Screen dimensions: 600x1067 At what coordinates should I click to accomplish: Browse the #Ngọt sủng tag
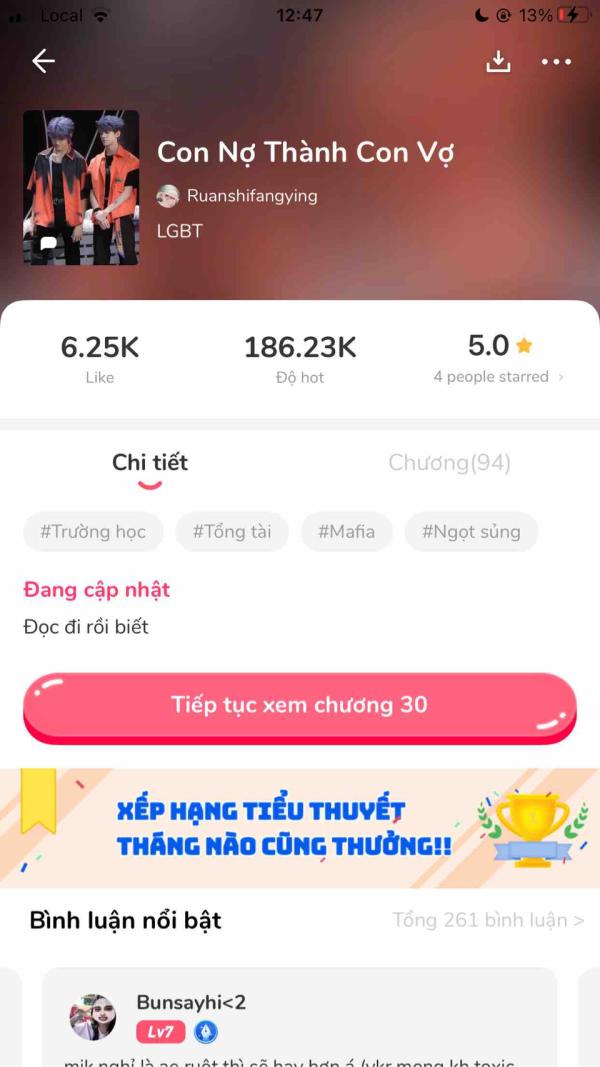tap(471, 532)
